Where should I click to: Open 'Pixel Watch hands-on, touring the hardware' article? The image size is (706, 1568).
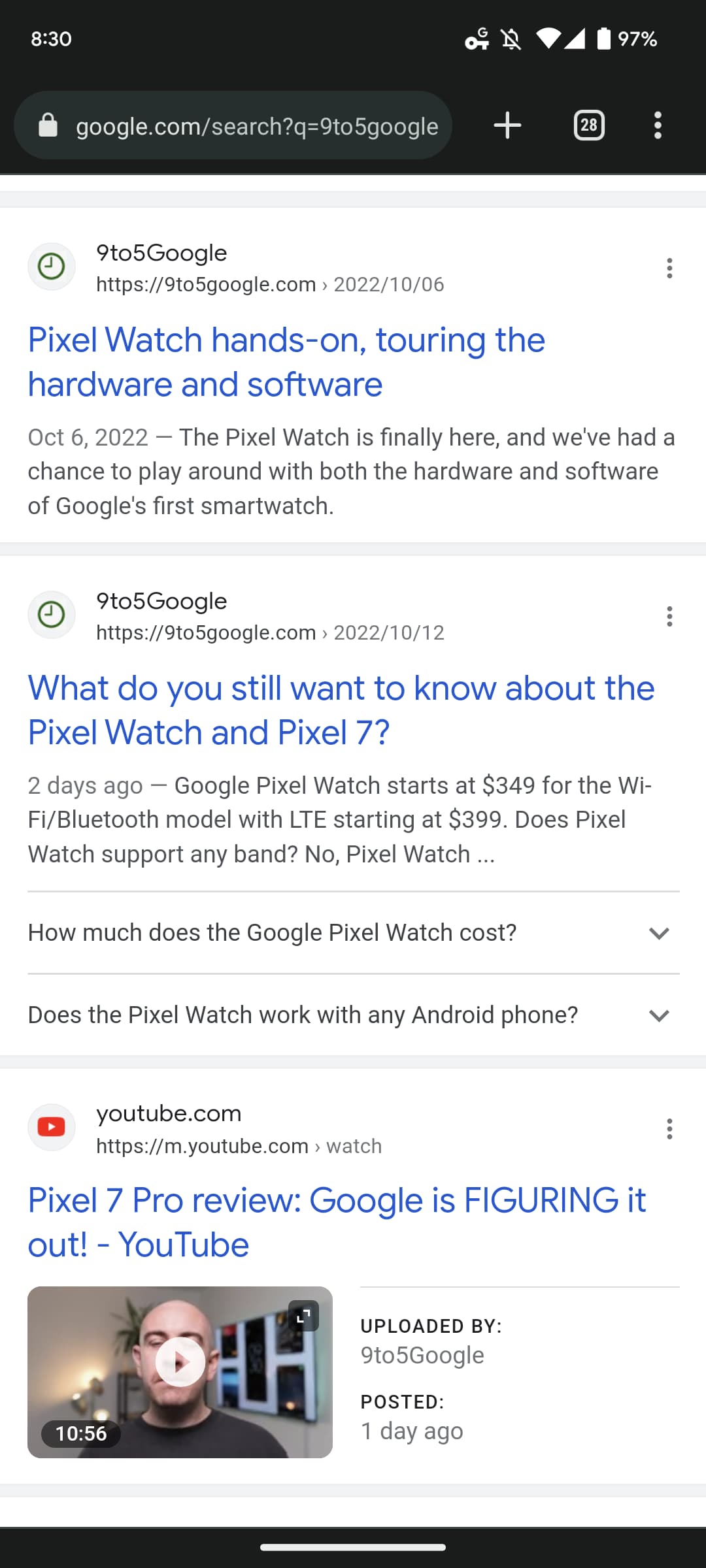pos(286,361)
